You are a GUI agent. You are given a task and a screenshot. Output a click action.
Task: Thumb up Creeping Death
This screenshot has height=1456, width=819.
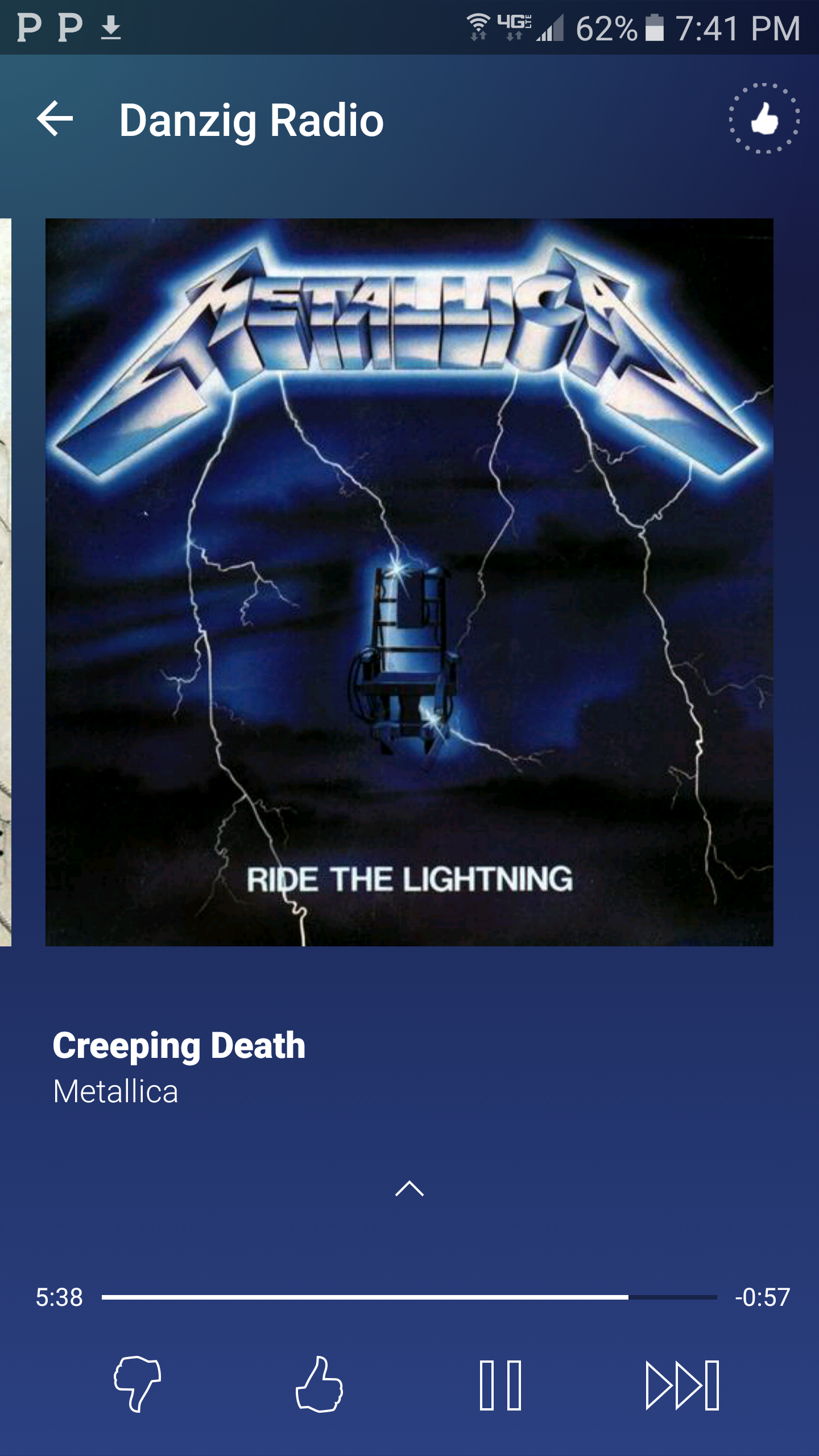point(319,1384)
